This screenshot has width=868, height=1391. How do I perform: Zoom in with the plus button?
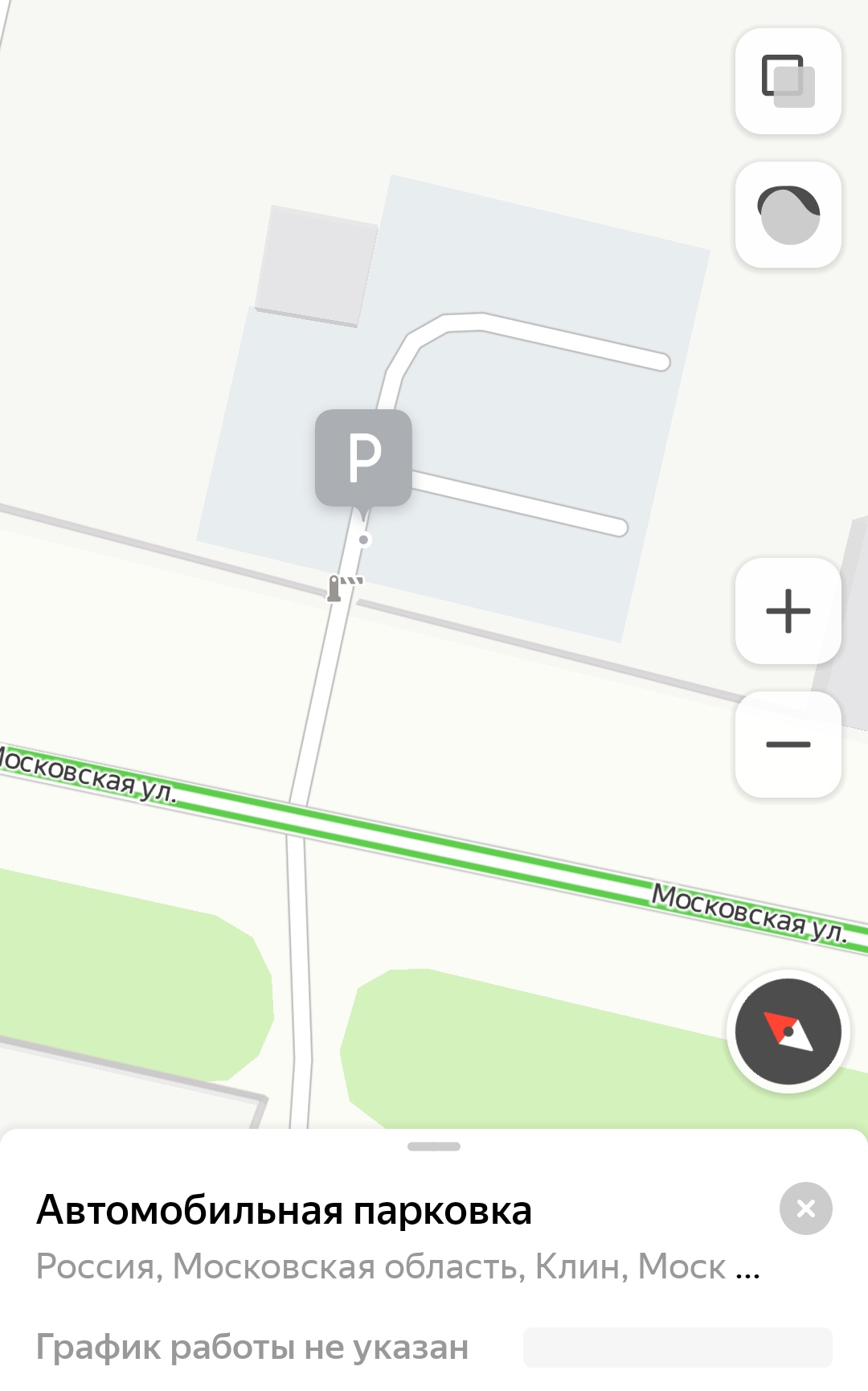point(788,611)
